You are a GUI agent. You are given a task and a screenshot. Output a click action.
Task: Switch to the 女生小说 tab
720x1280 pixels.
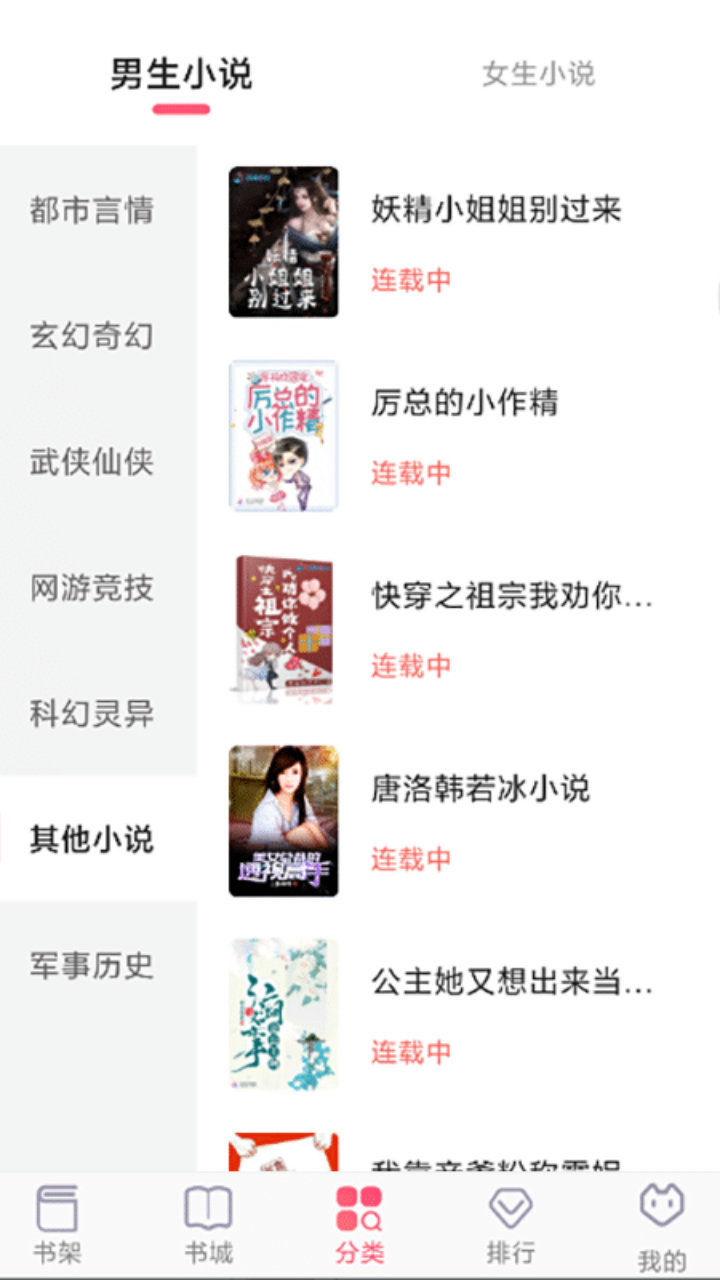[x=538, y=74]
